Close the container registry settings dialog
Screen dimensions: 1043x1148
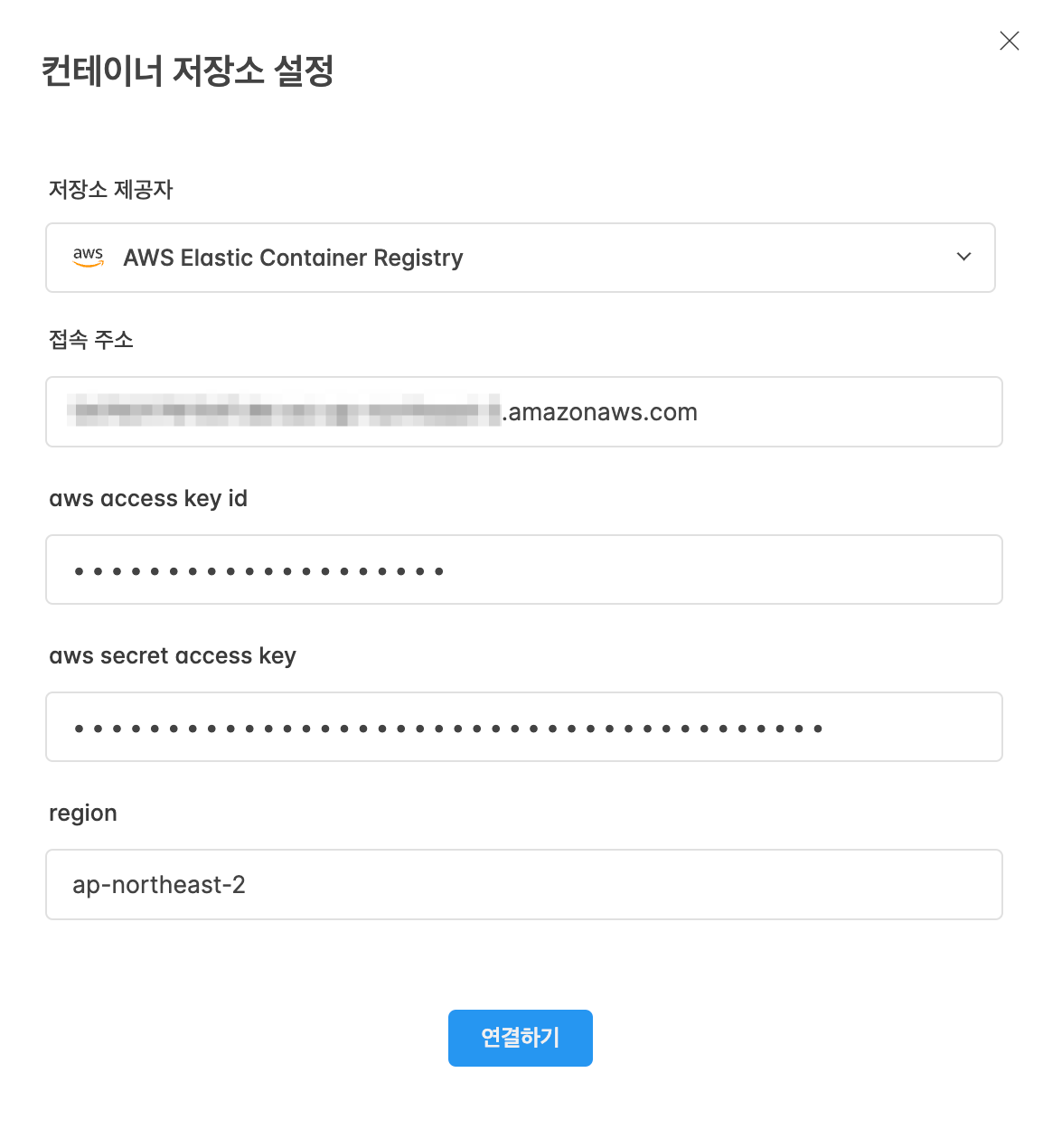(x=1009, y=41)
